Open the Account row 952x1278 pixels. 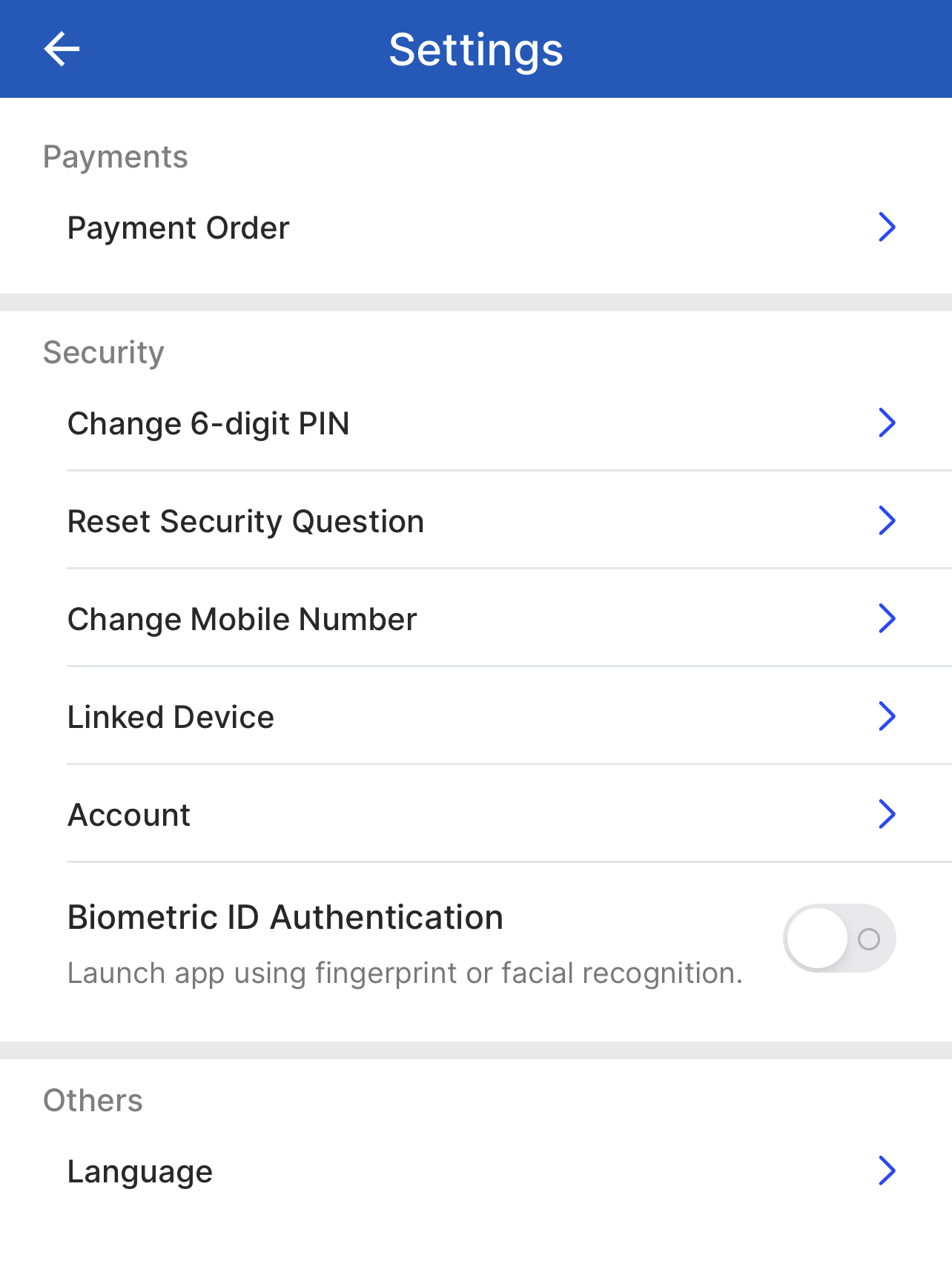[476, 815]
